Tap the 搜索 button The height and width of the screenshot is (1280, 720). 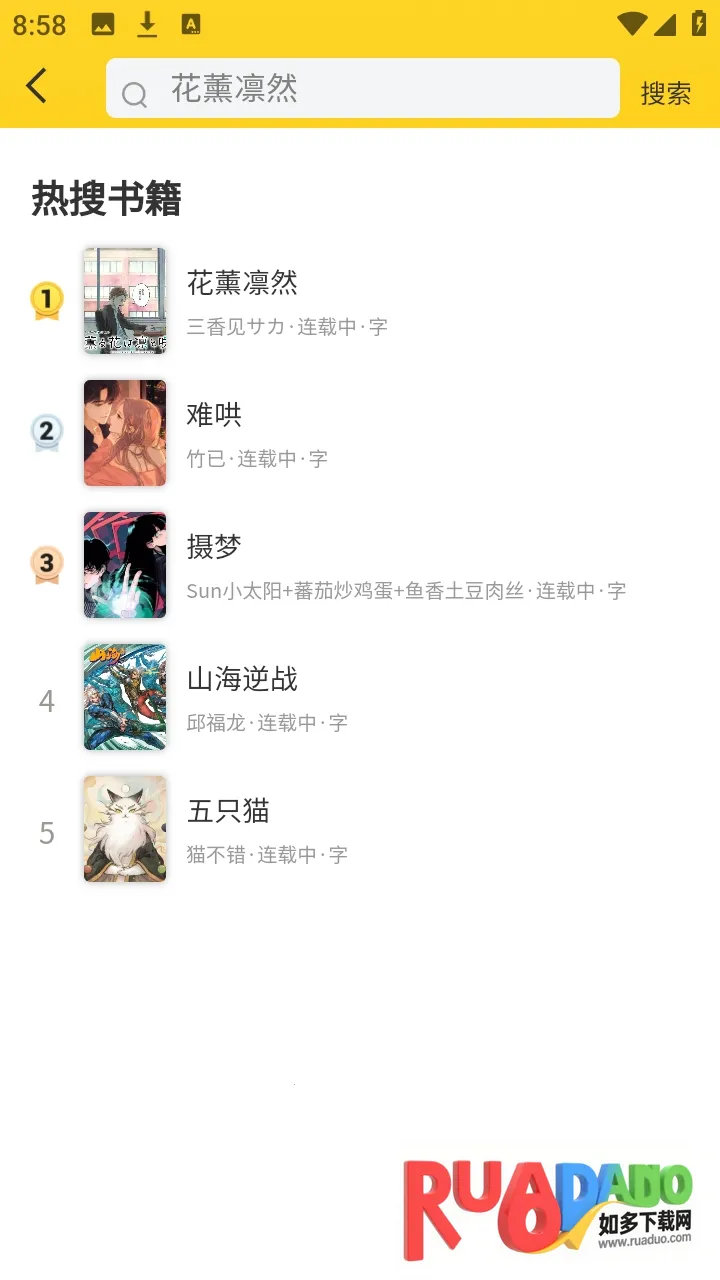(666, 93)
